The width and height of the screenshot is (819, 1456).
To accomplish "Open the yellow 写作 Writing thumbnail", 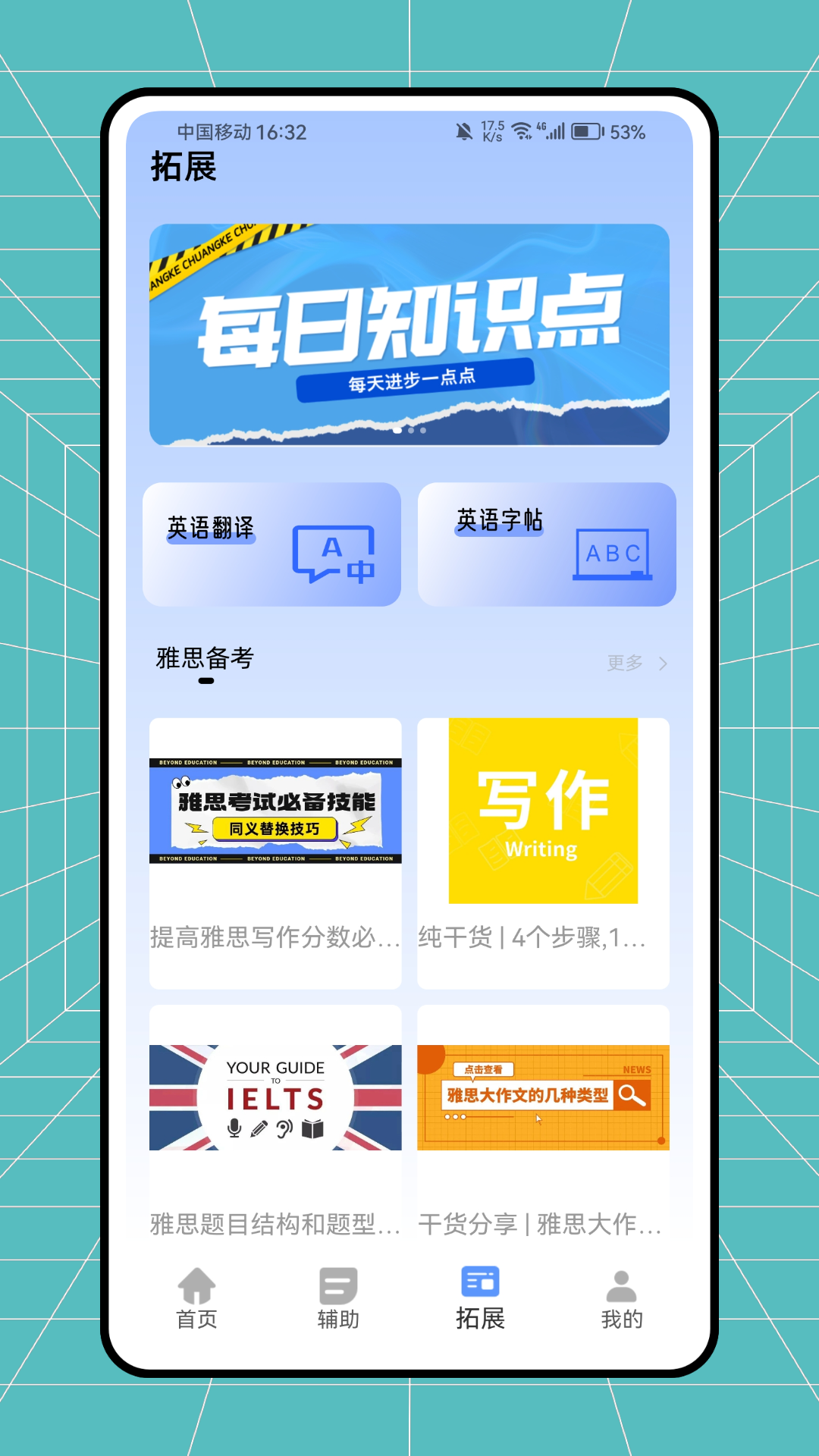I will click(544, 810).
